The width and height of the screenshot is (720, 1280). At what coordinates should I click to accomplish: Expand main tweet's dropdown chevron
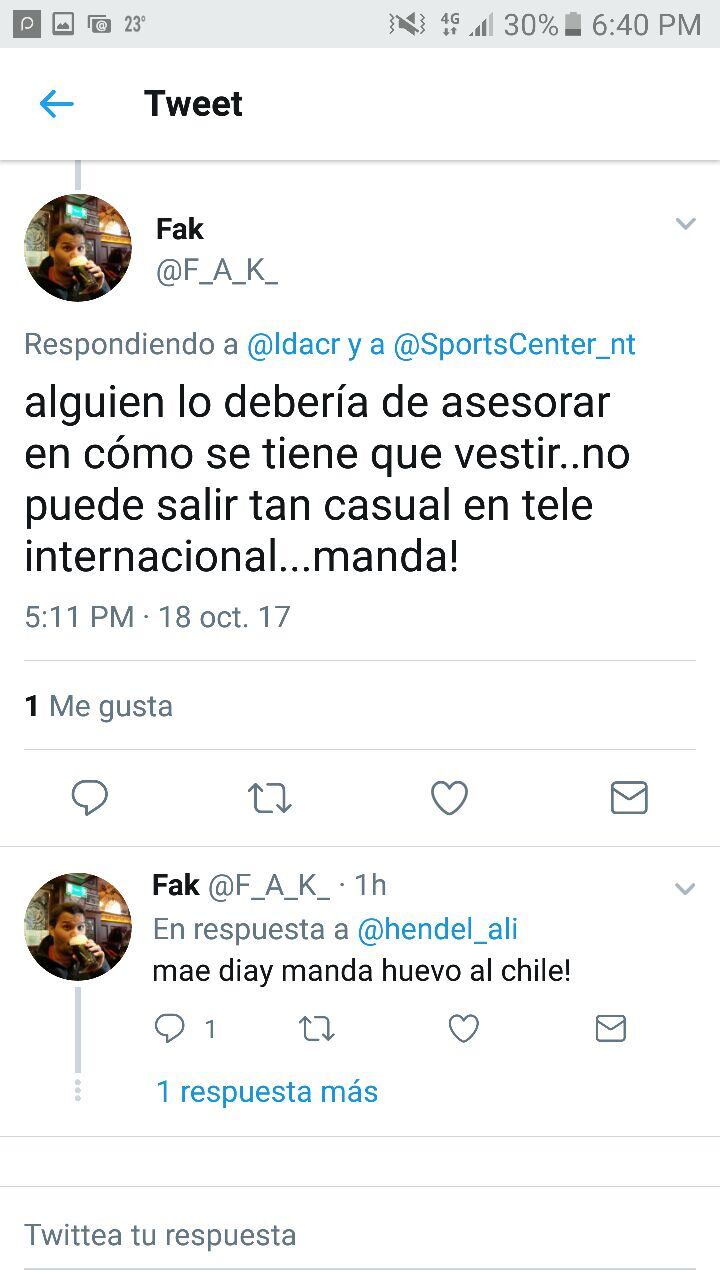point(685,224)
